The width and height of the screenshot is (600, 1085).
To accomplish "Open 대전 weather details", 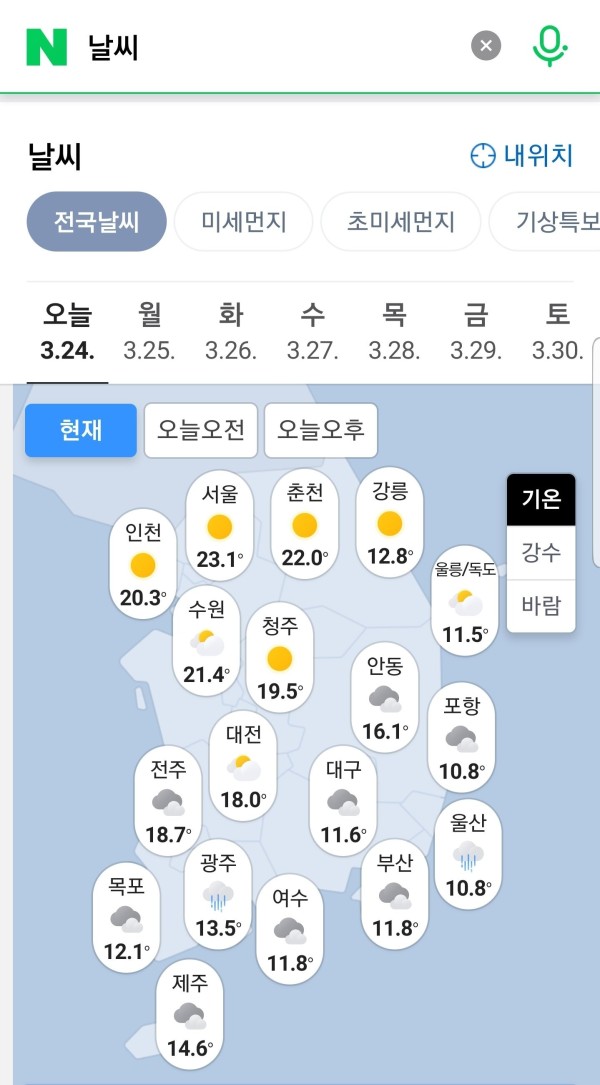I will 243,766.
